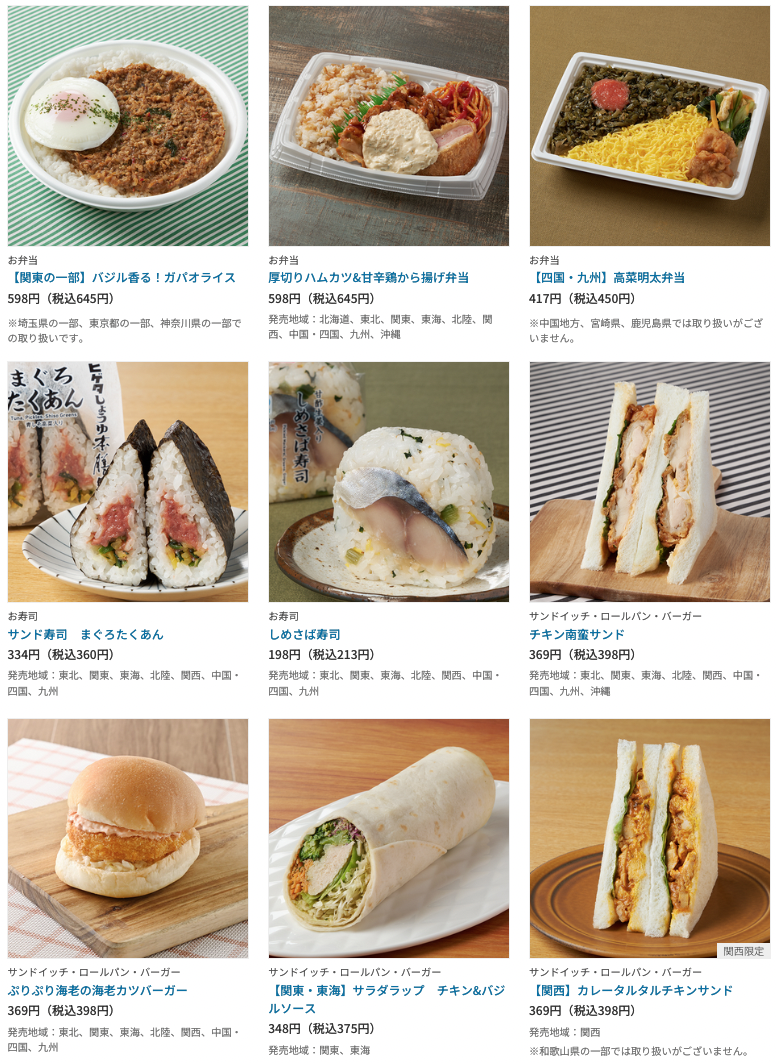
Task: Open the カレータルタルチキンサンド link
Action: tap(631, 991)
